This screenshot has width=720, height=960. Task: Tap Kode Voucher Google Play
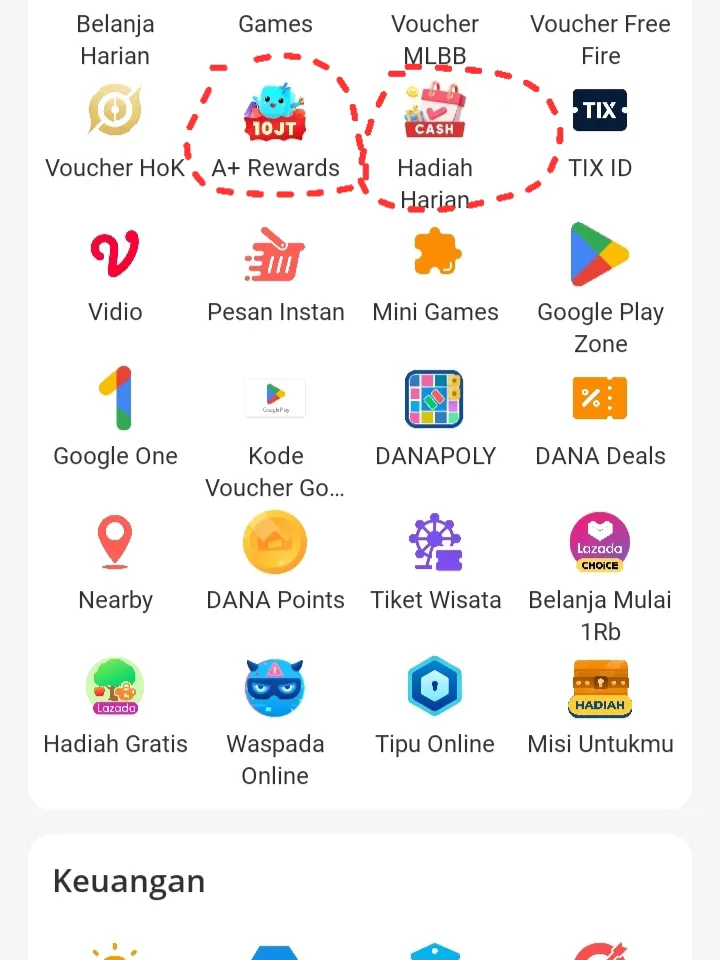[275, 399]
